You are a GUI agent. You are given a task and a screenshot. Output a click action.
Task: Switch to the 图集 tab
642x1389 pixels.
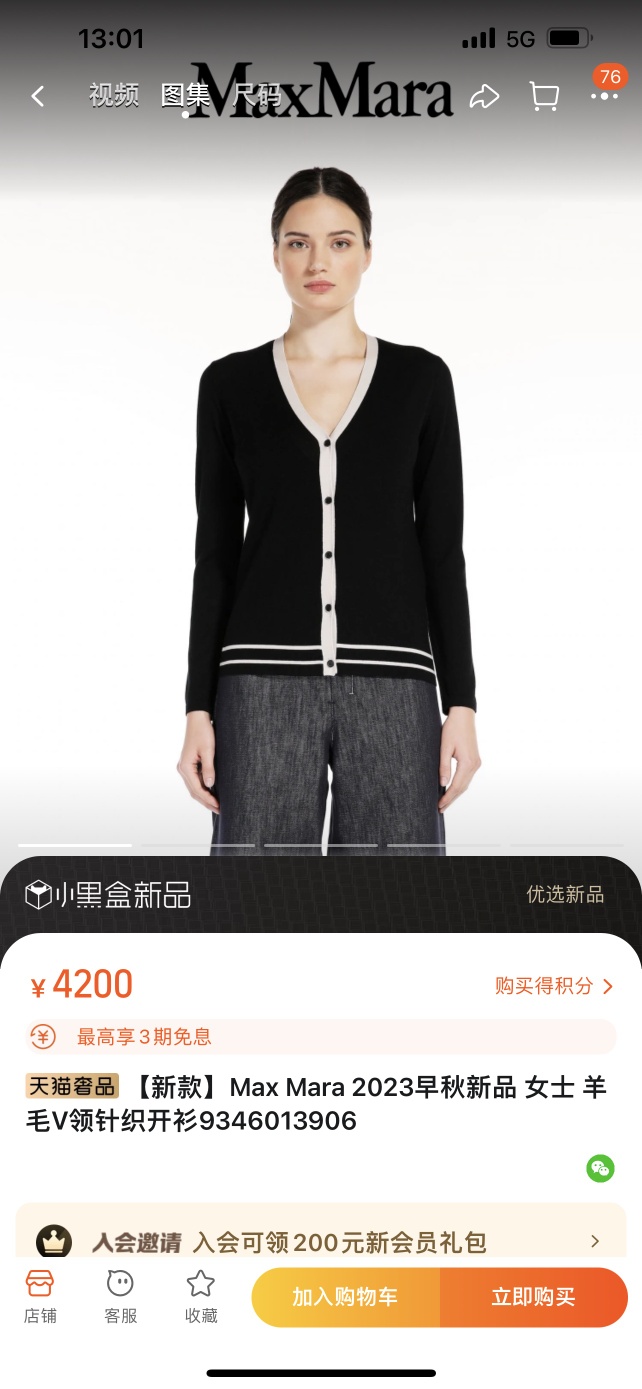185,96
